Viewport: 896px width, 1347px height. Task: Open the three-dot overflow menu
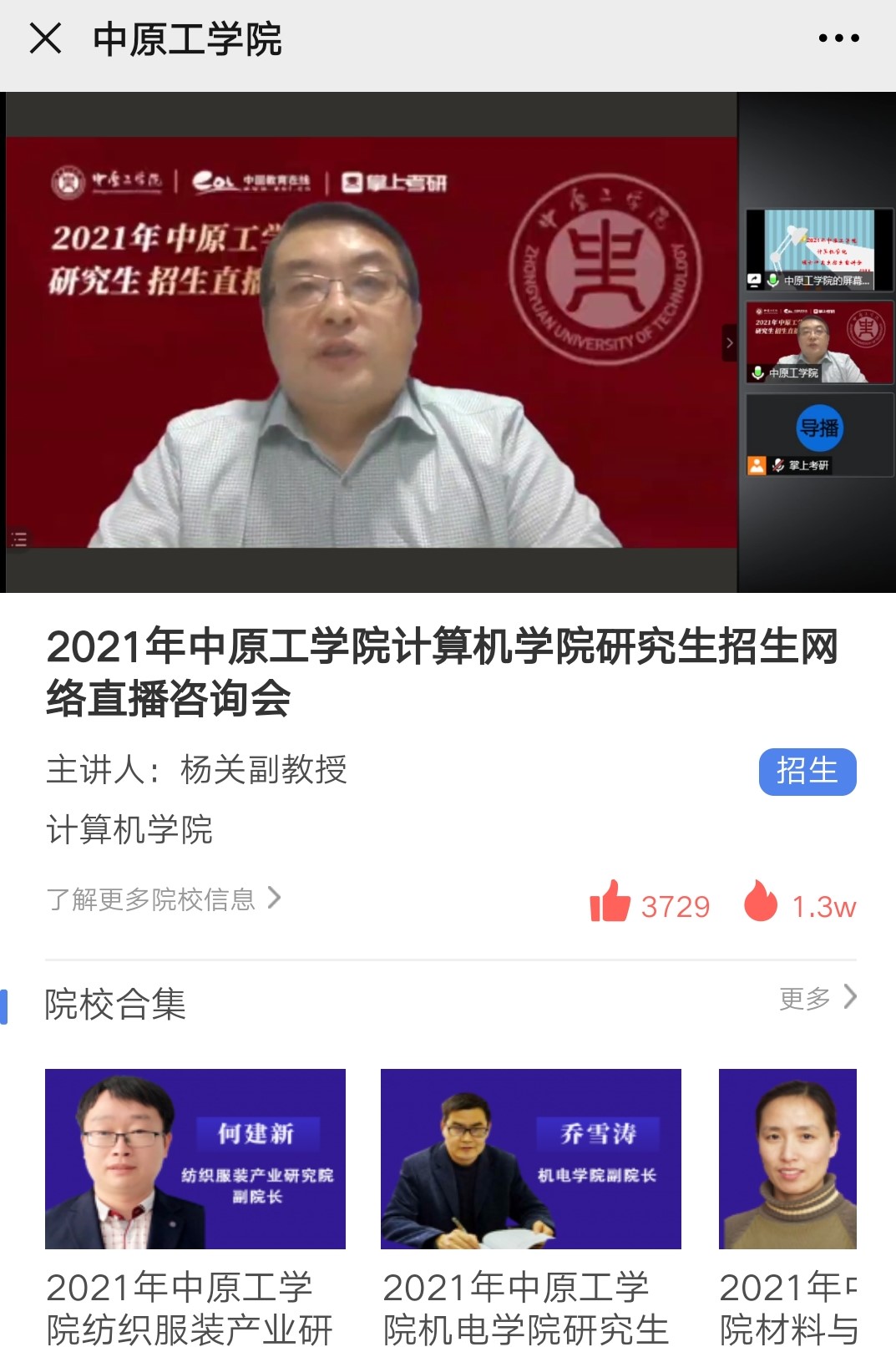click(838, 38)
